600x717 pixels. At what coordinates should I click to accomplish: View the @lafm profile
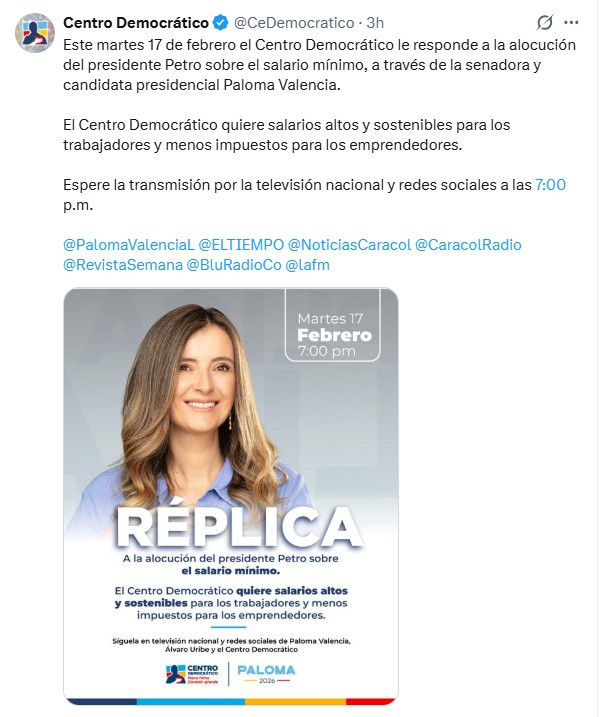(307, 265)
